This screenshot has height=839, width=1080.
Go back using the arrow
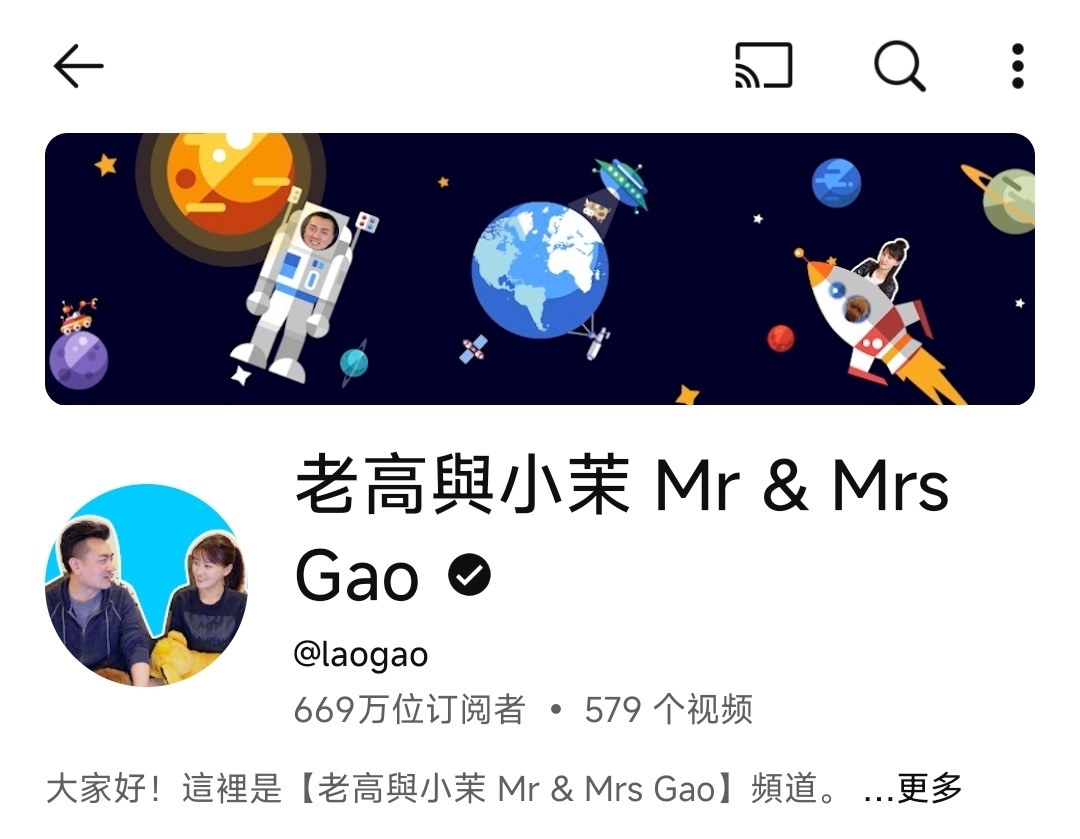click(78, 67)
